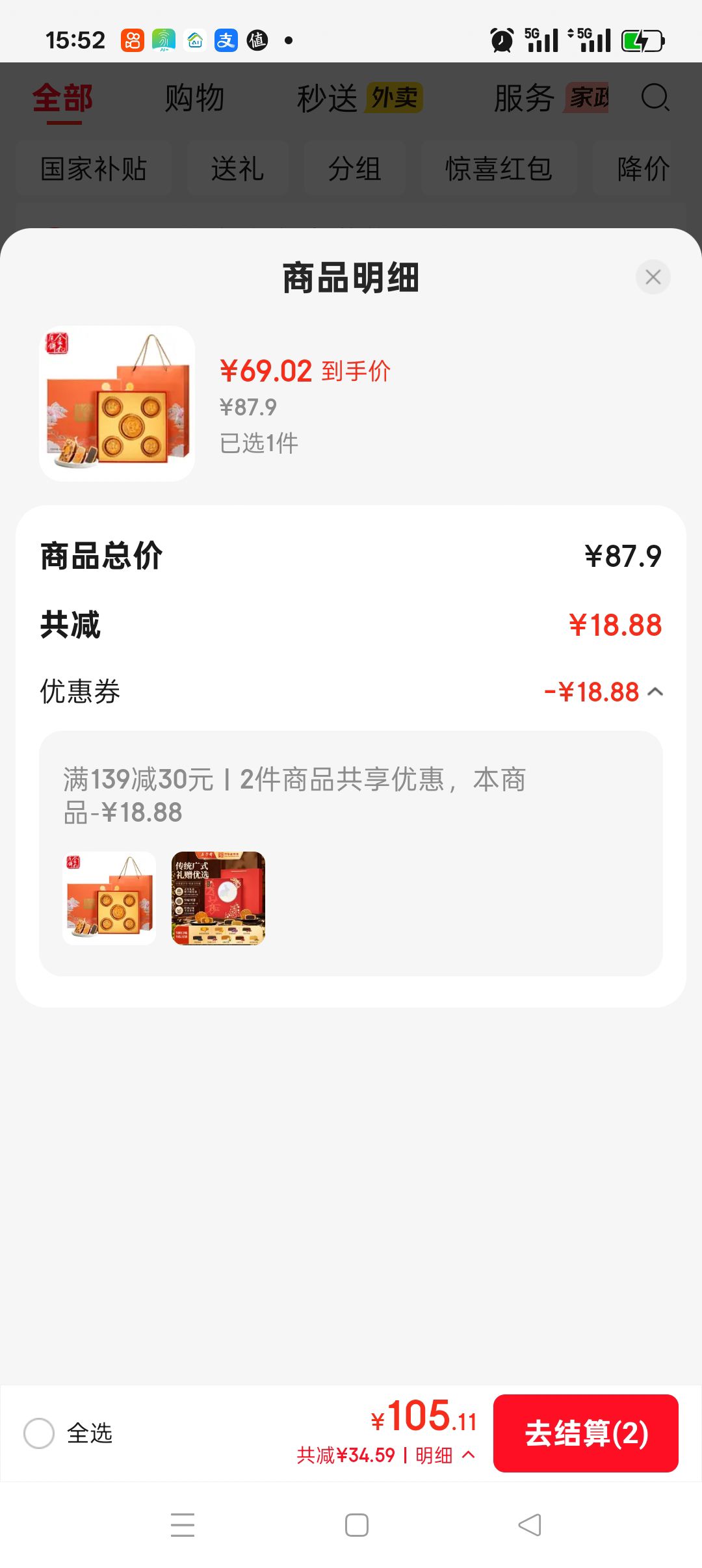Tap 去结算(2) to check out

[x=586, y=1433]
